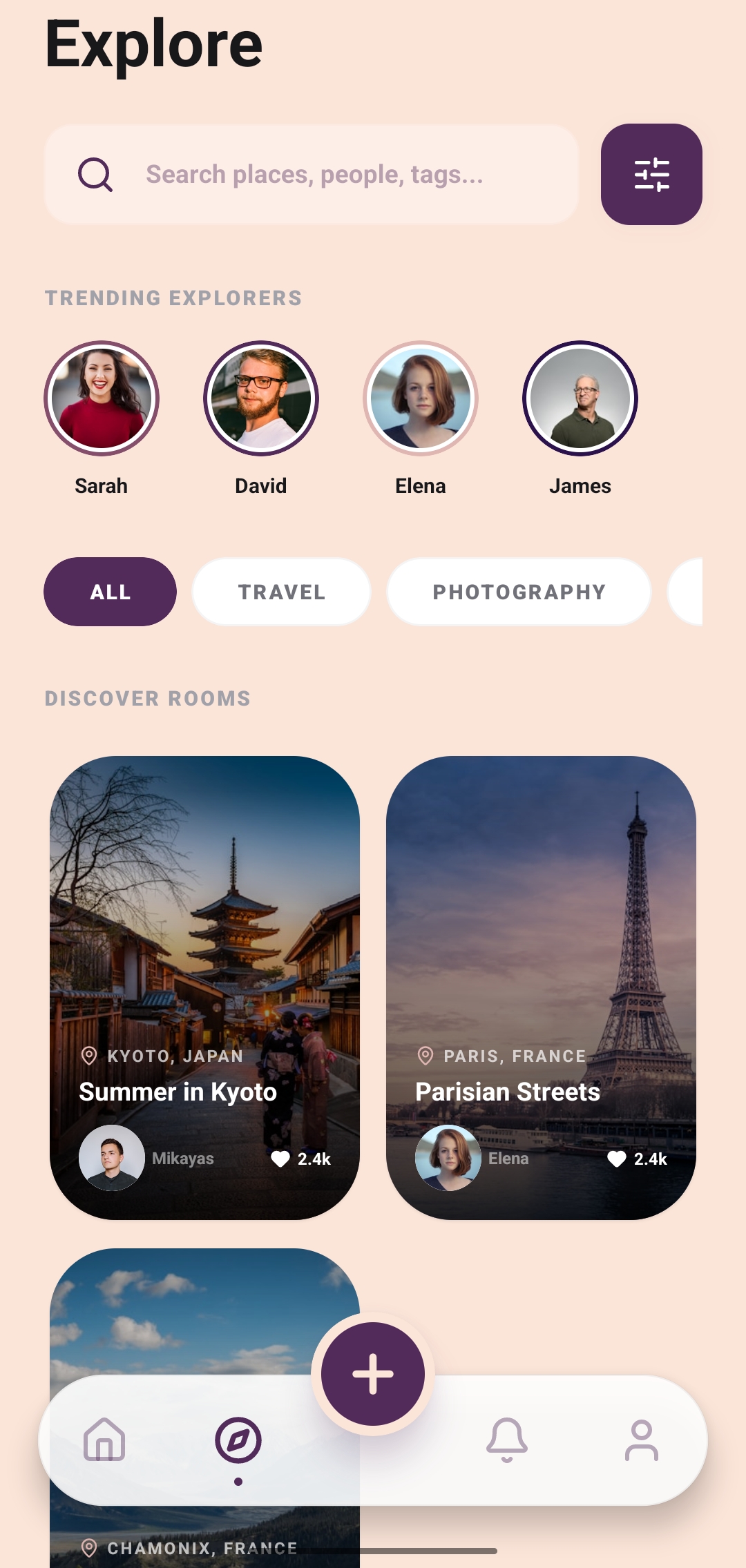Filter rooms by Travel
Screen dimensions: 746x1568
pos(281,592)
